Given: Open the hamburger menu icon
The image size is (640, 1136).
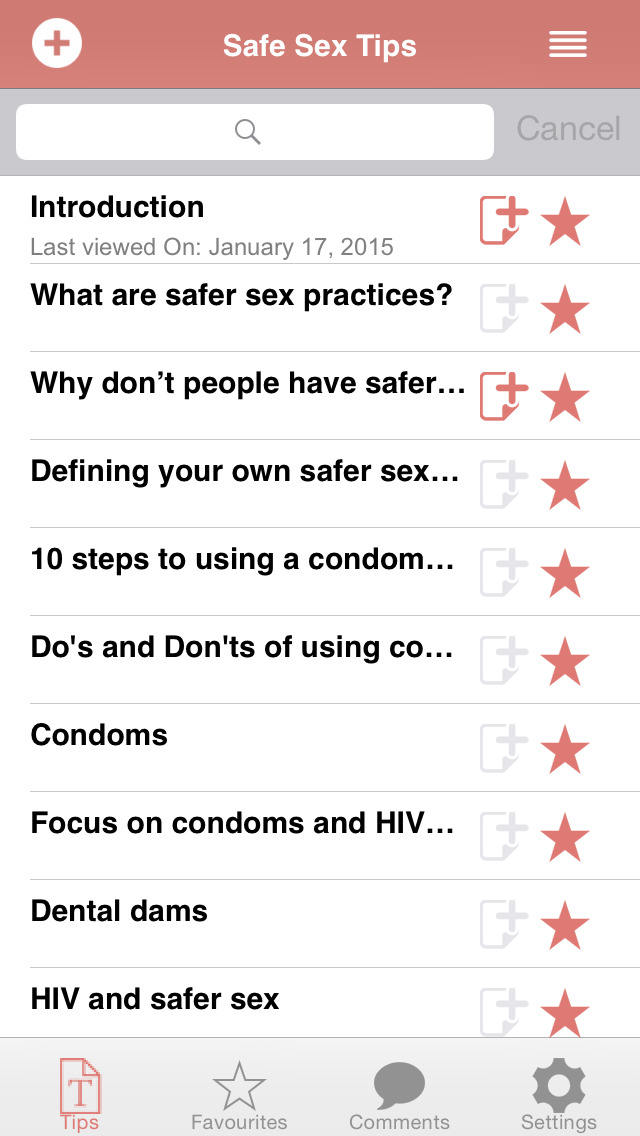Looking at the screenshot, I should tap(568, 45).
